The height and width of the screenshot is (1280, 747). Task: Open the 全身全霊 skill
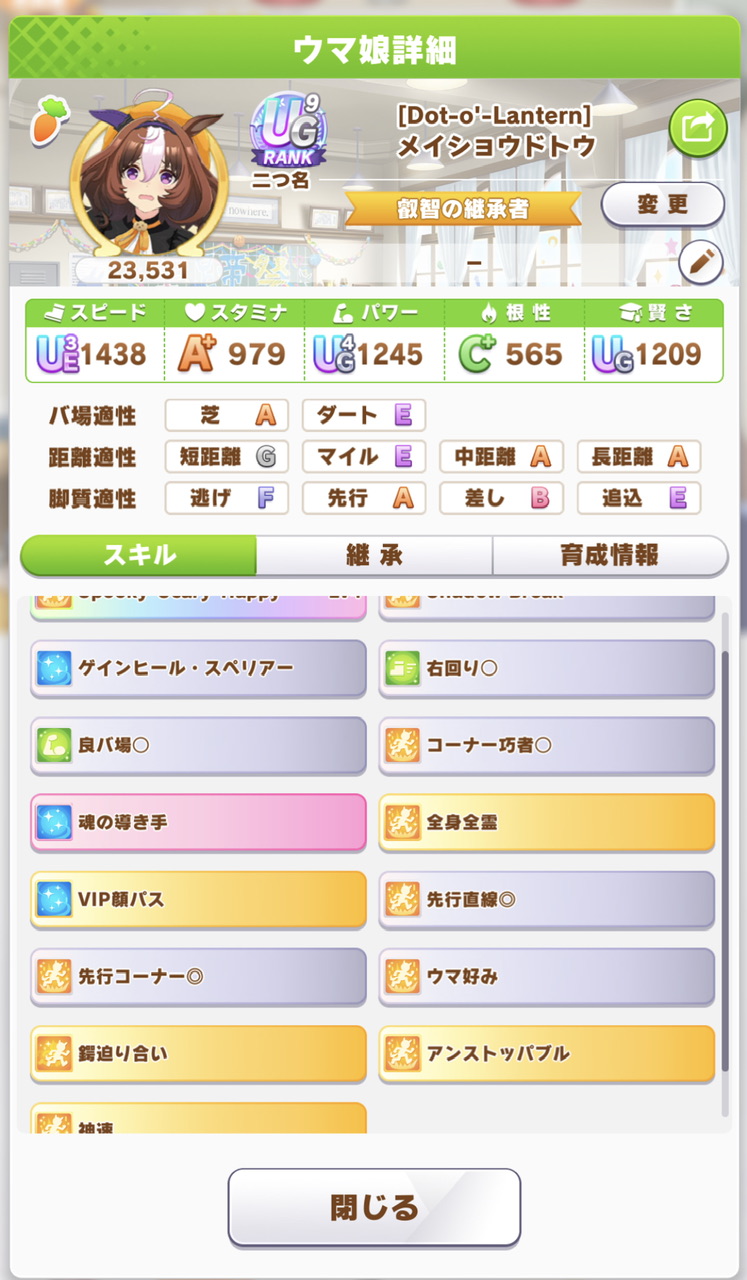[x=547, y=822]
